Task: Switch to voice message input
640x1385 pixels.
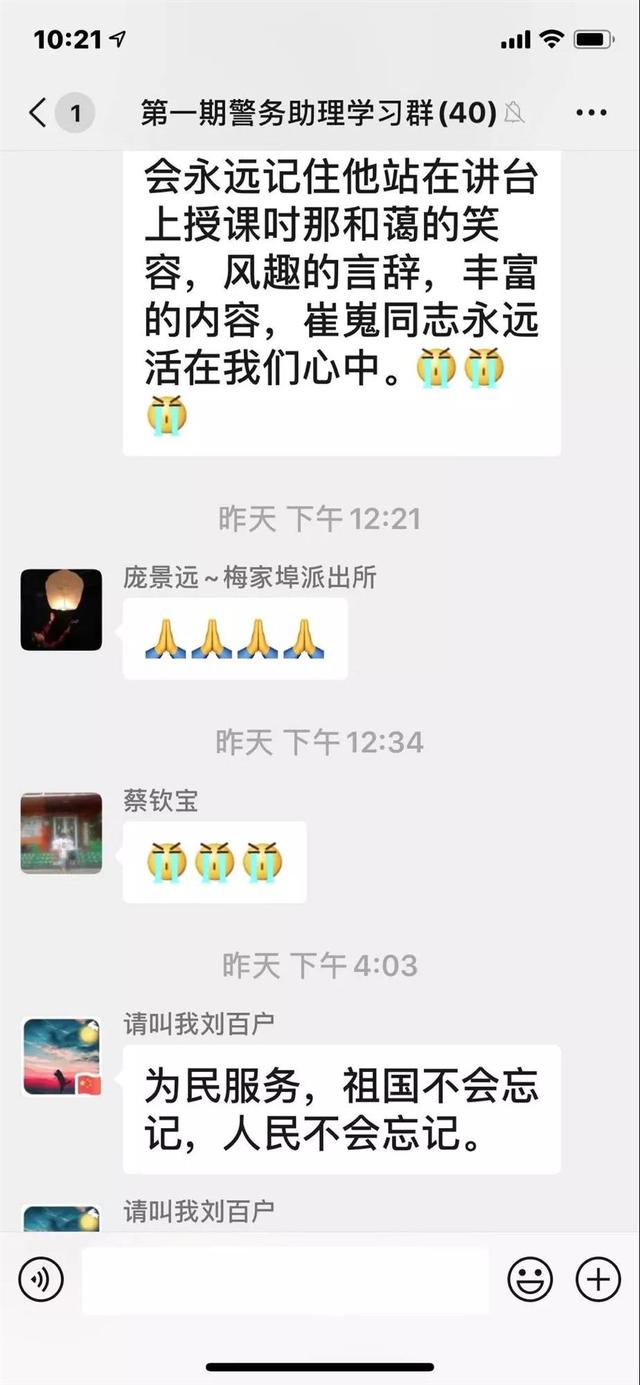Action: pos(41,1279)
